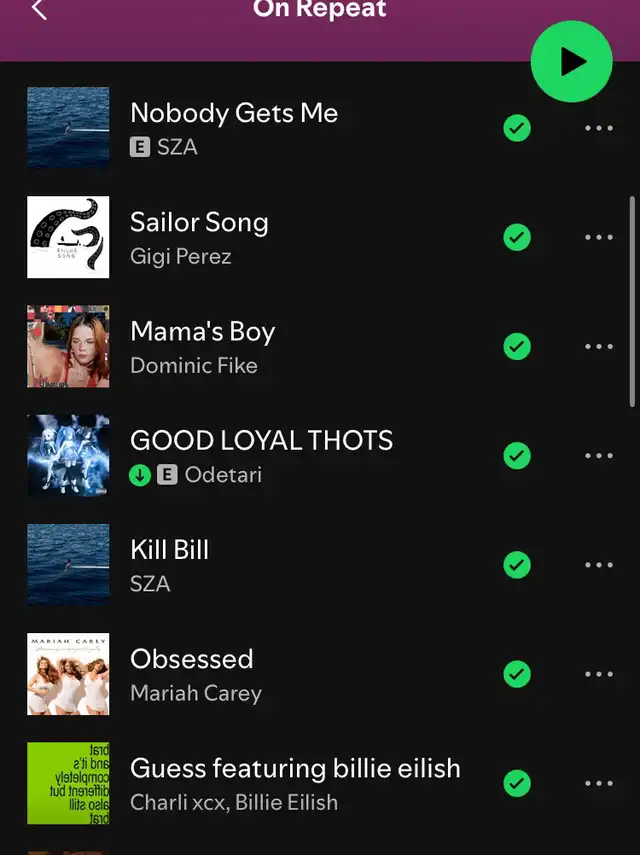The width and height of the screenshot is (640, 855).
Task: Play GOOD LOYAL THOTS by Odetari
Action: pyautogui.click(x=262, y=441)
